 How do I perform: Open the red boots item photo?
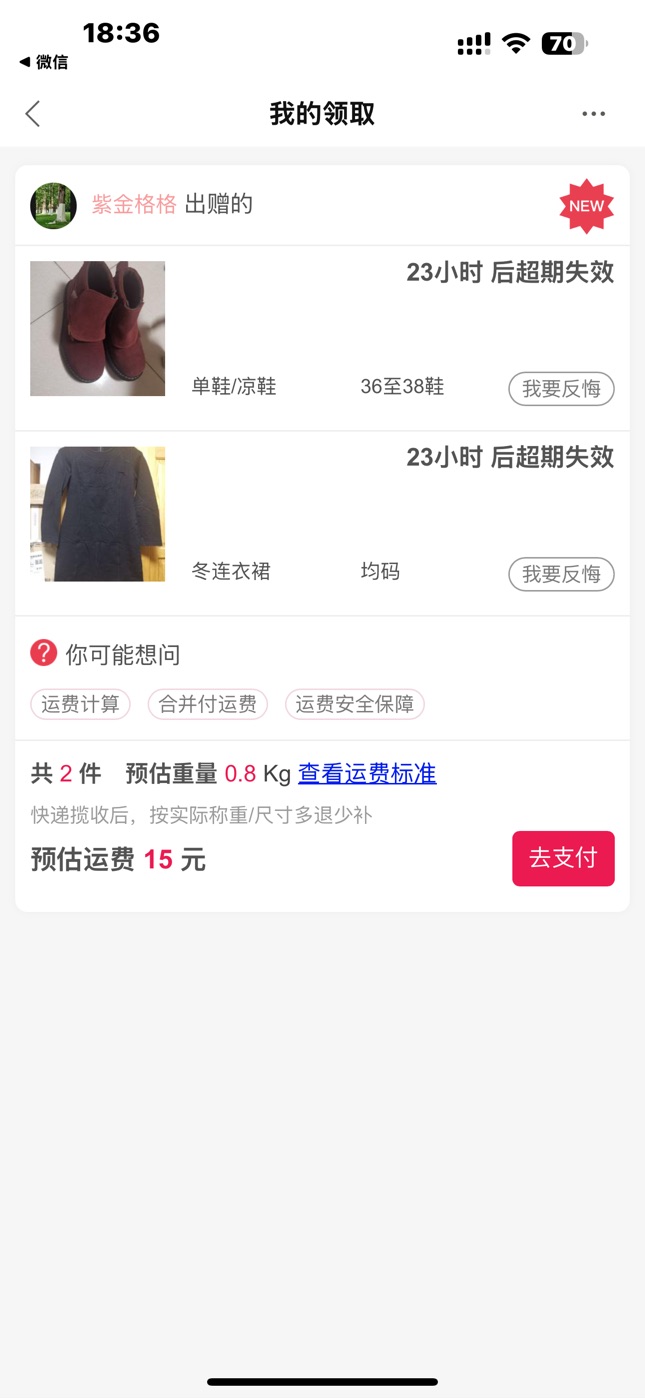(x=98, y=329)
